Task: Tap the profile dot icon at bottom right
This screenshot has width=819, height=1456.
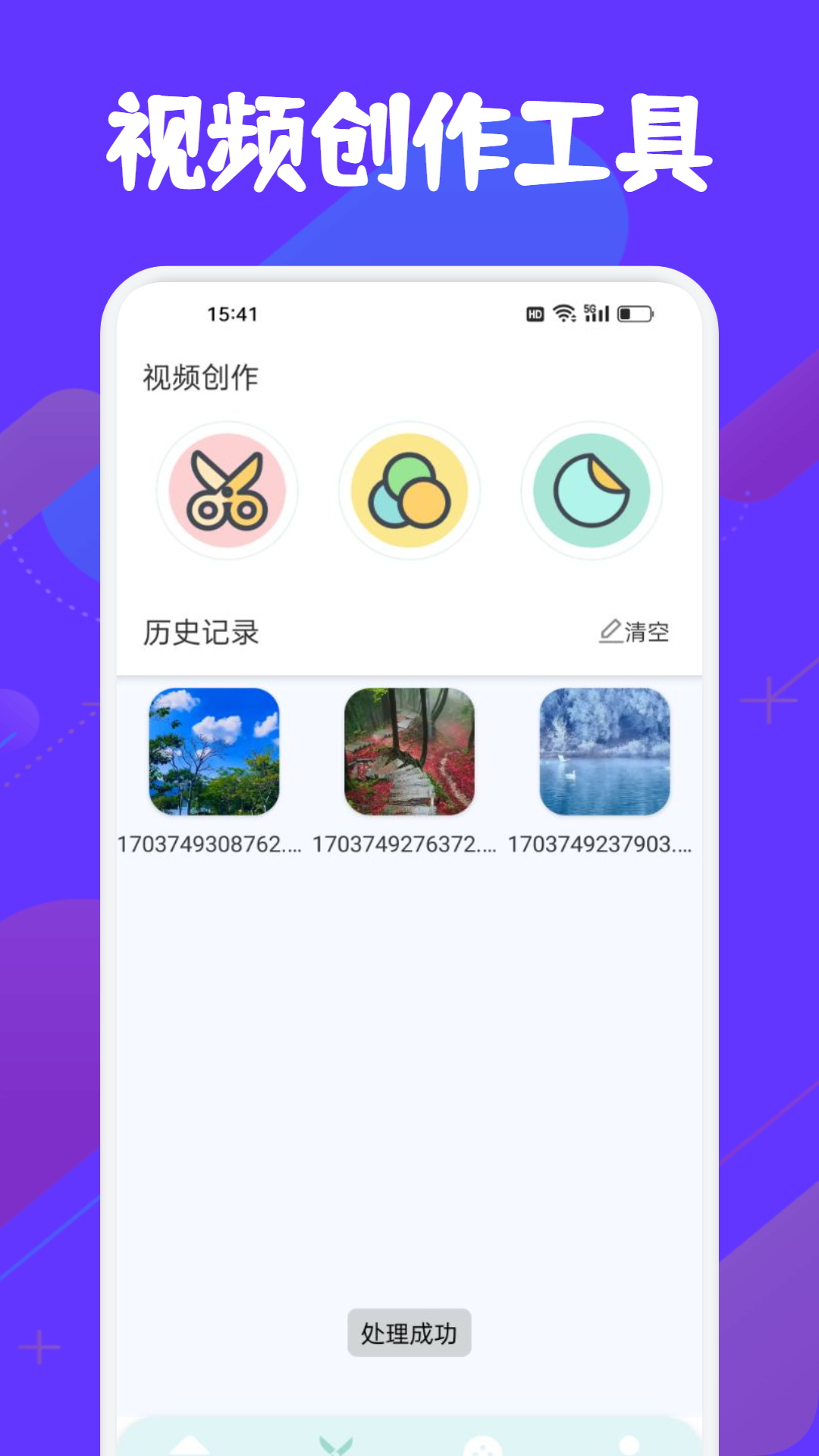Action: pyautogui.click(x=629, y=1448)
